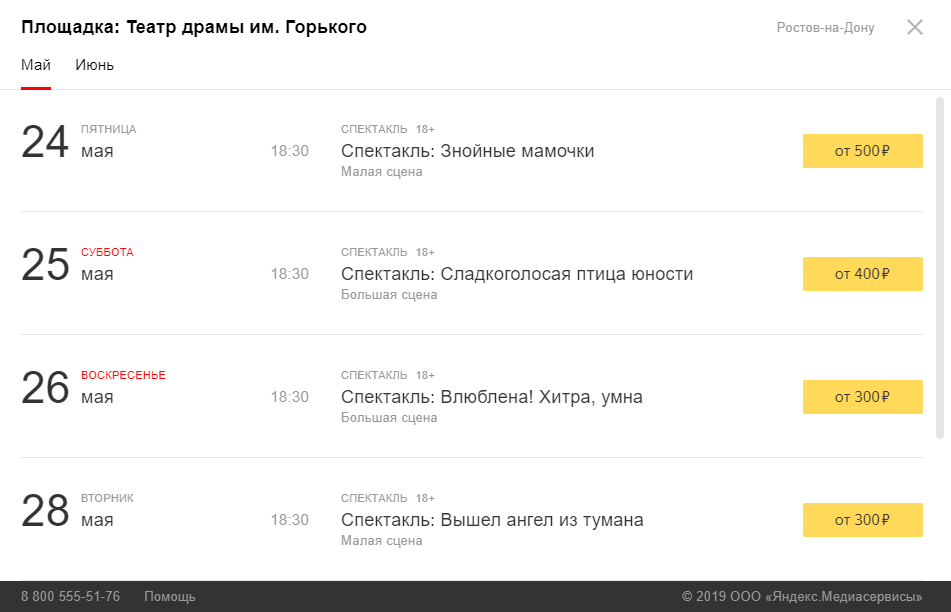Open Спектакль: Вышел ангел из тумана details
951x612 pixels.
pyautogui.click(x=492, y=520)
